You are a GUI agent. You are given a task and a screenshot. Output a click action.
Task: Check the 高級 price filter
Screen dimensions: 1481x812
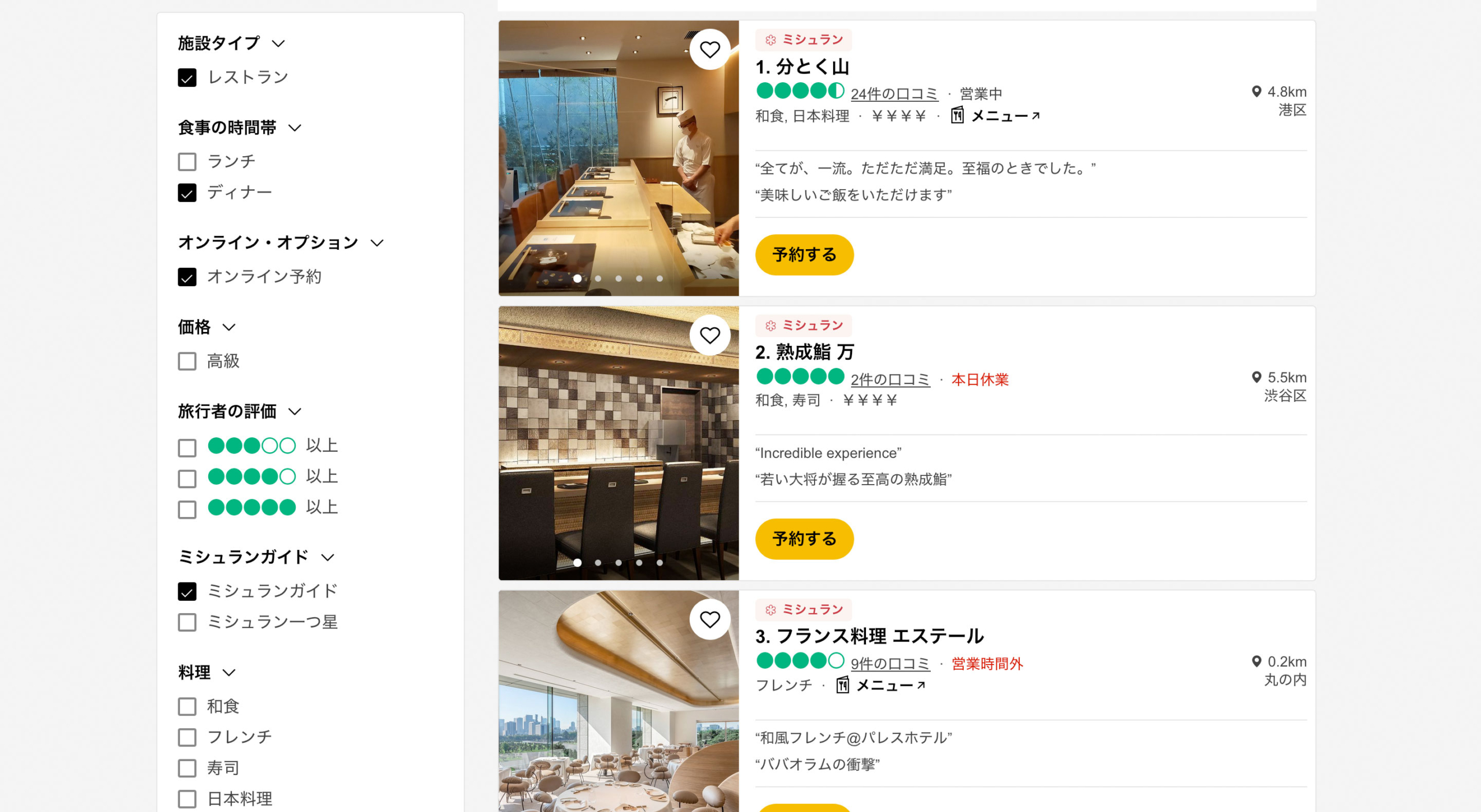click(187, 361)
